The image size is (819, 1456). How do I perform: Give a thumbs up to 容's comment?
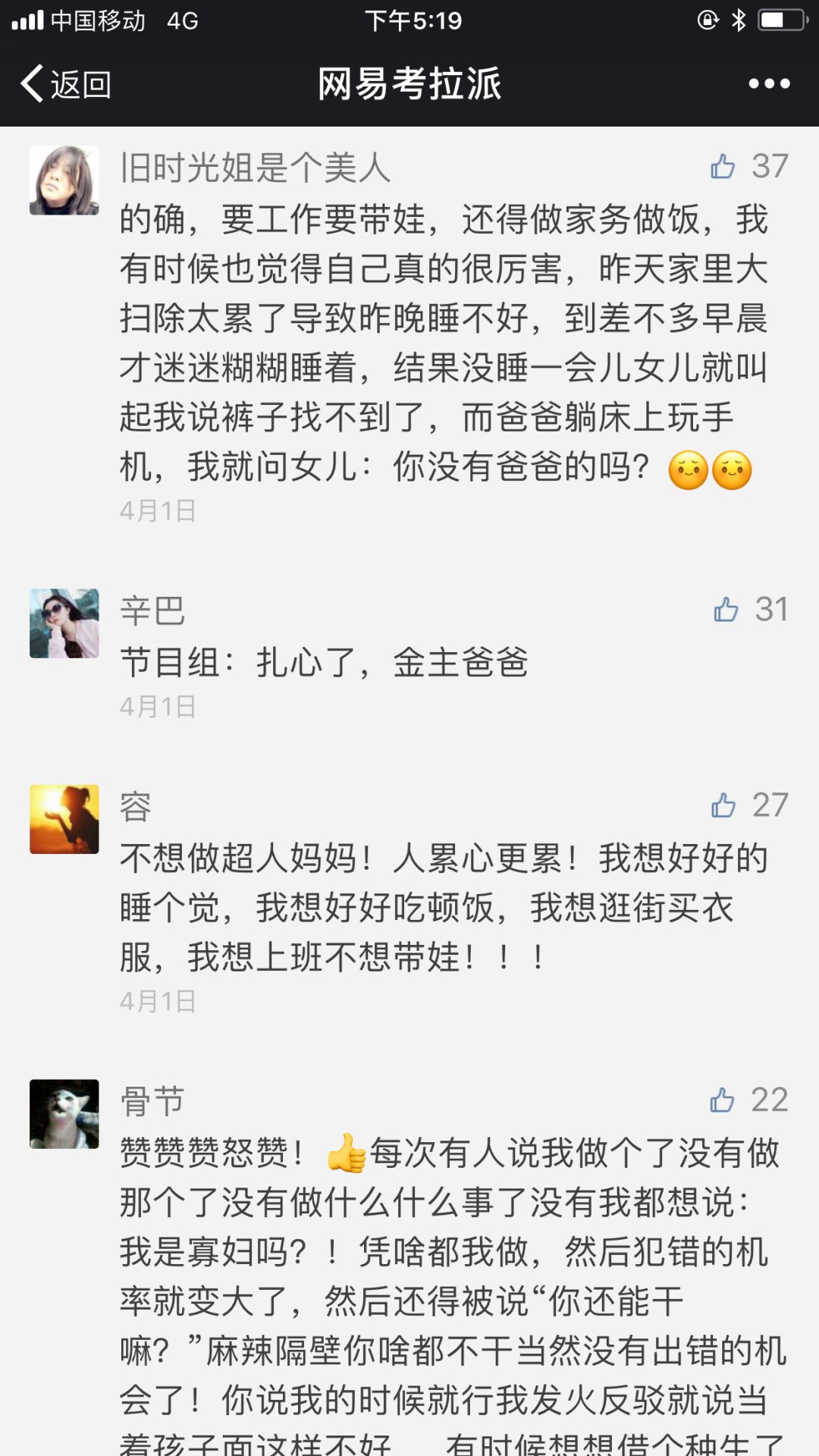[x=723, y=805]
